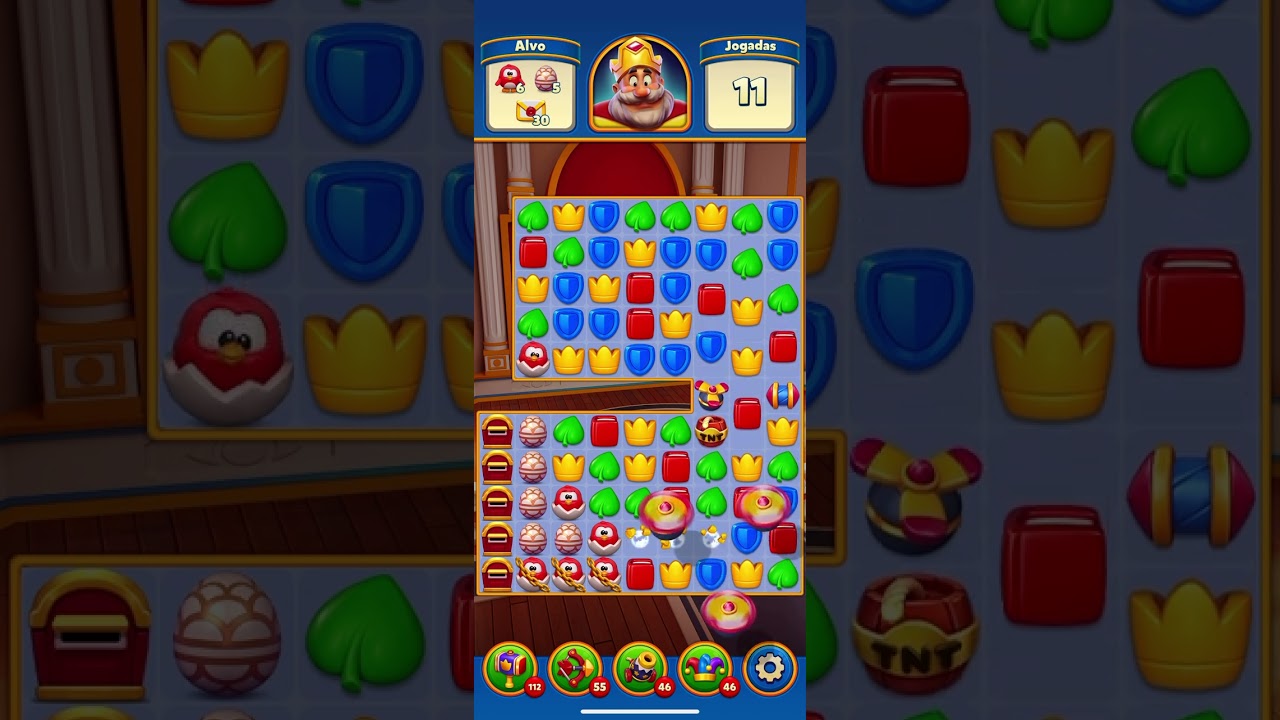Viewport: 1280px width, 720px height.
Task: Activate the royal hammer booster
Action: pyautogui.click(x=509, y=667)
